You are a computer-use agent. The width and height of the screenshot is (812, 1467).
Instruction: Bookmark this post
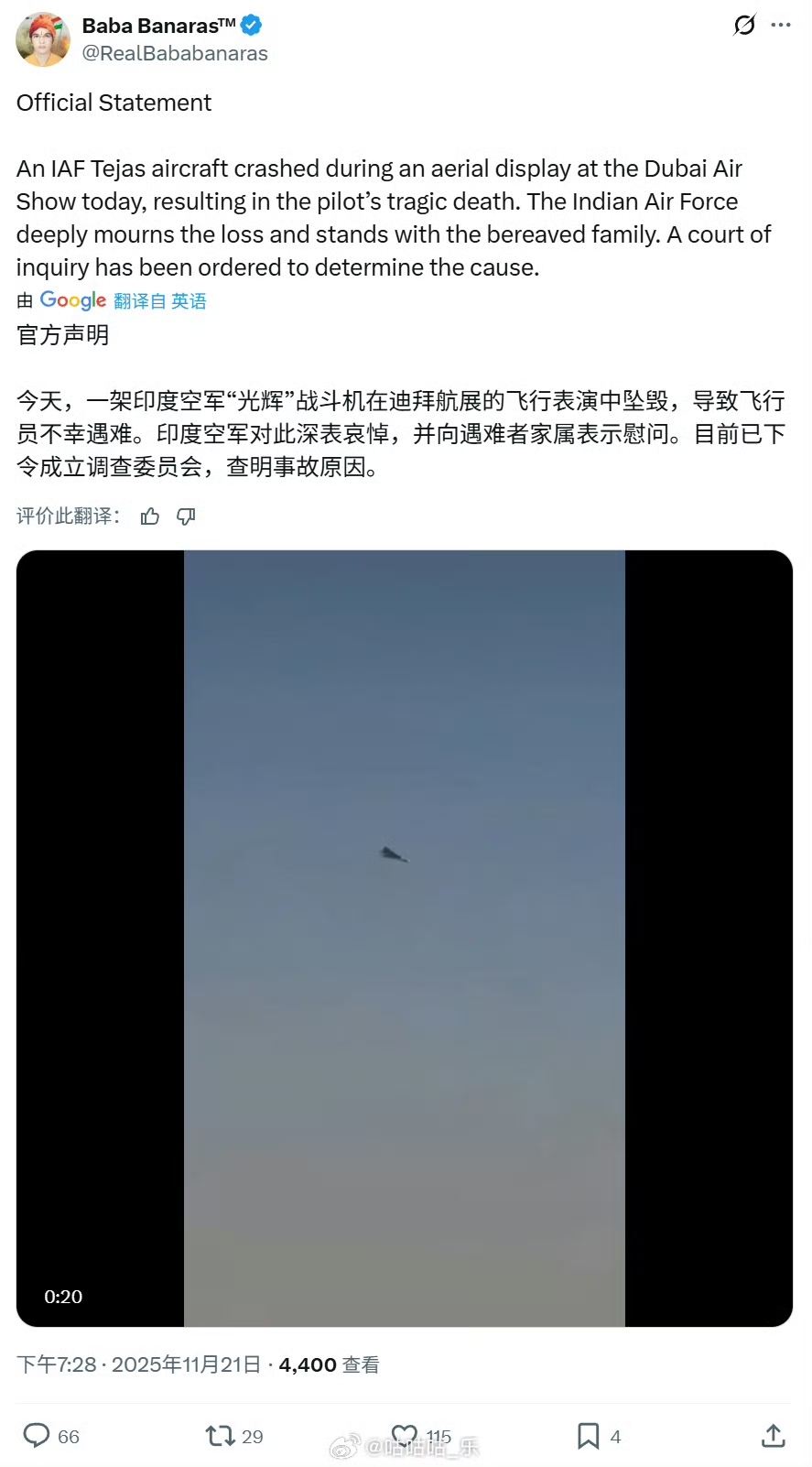[x=588, y=1435]
